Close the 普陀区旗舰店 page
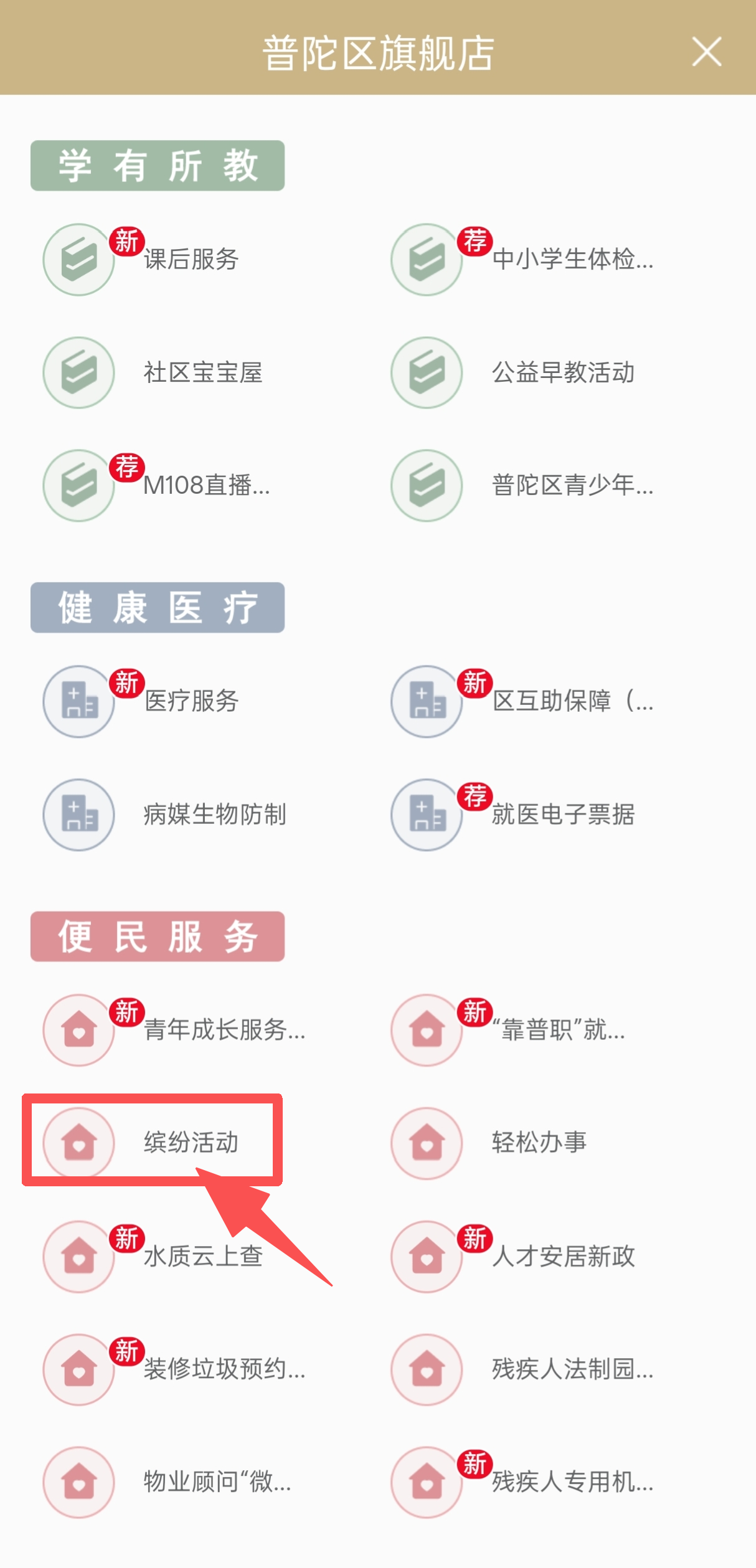Image resolution: width=756 pixels, height=1568 pixels. coord(706,52)
